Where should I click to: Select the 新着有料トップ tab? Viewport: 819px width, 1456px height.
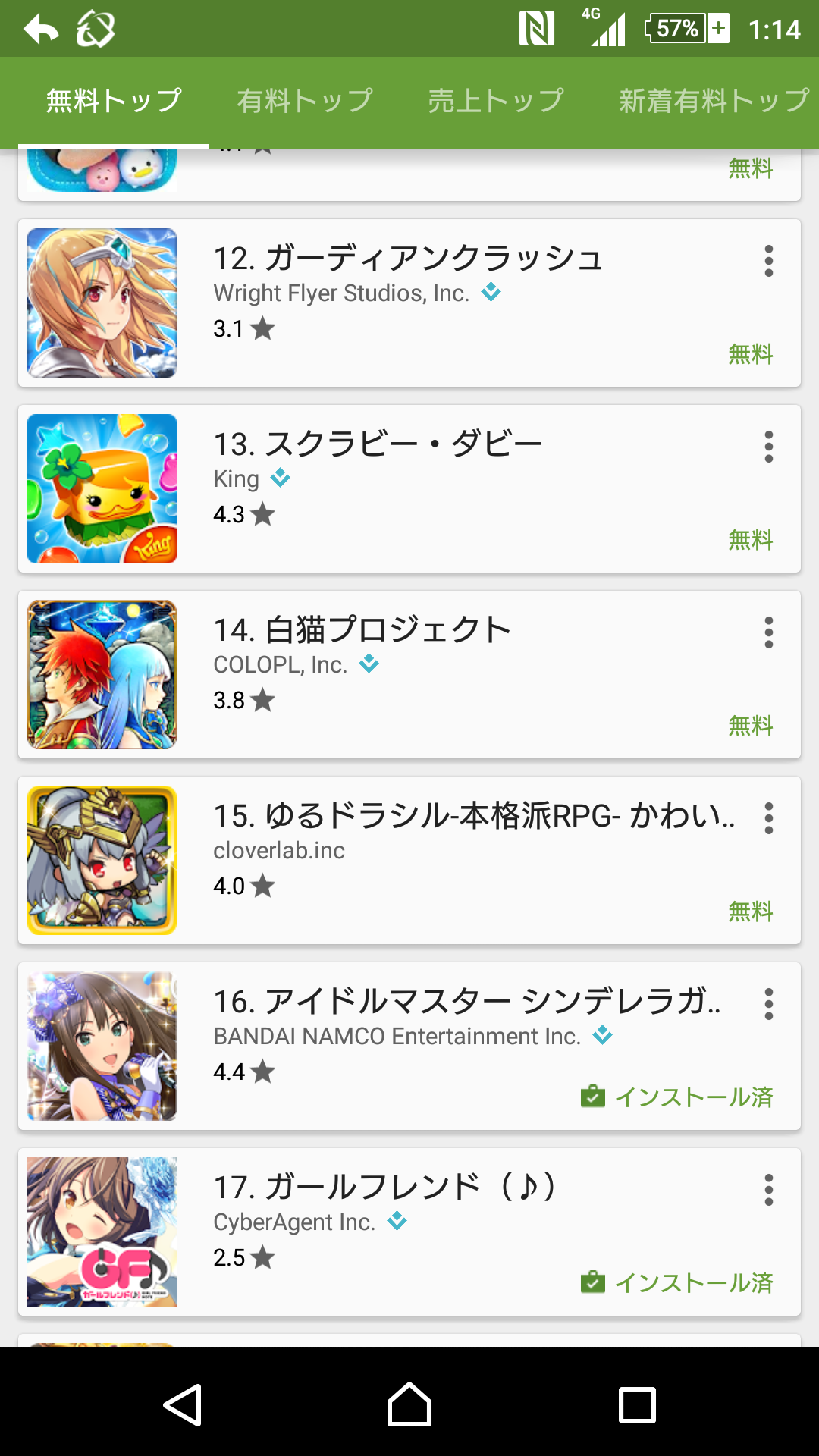tap(714, 101)
